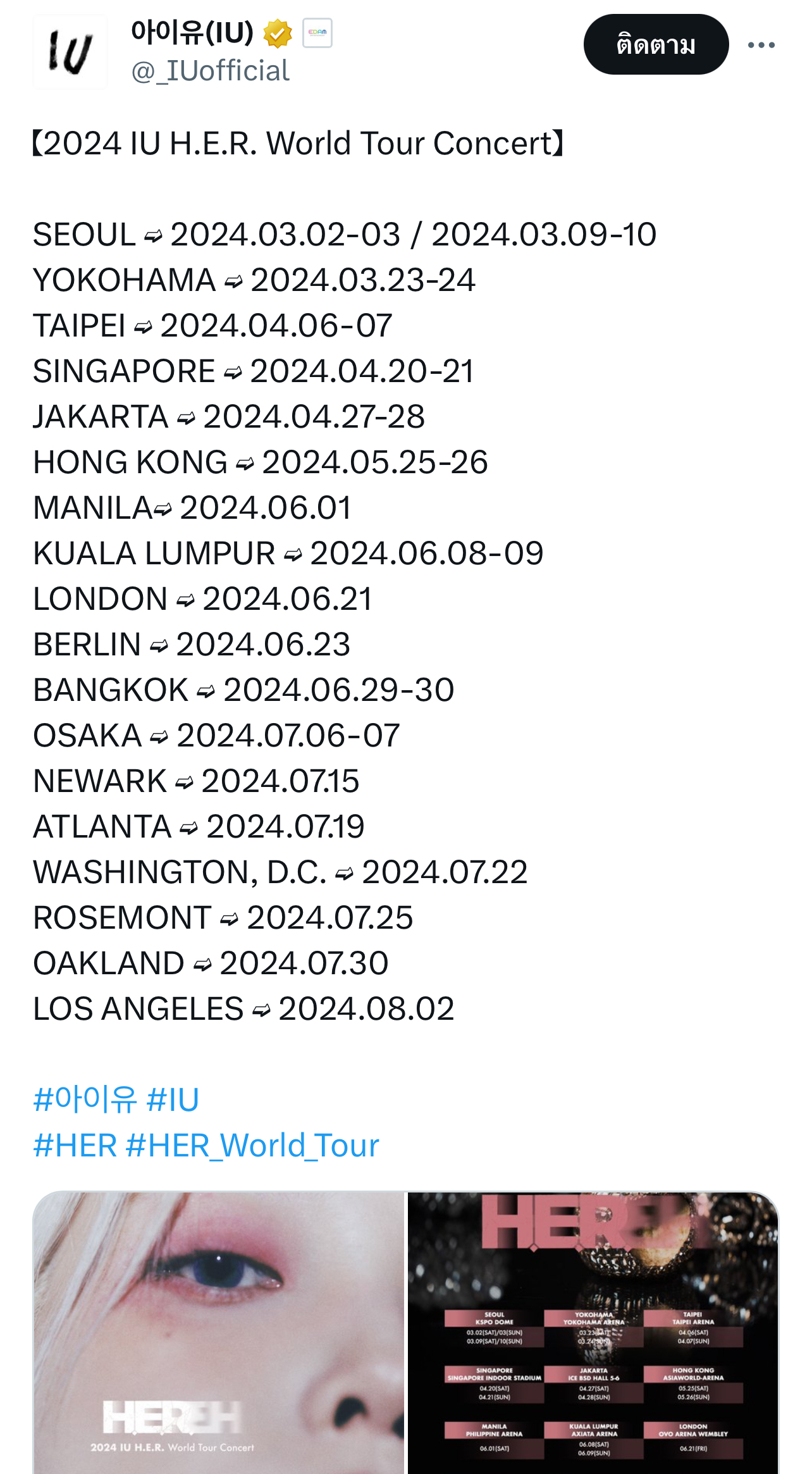812x1474 pixels.
Task: Open the EDAM affiliation badge
Action: coord(317,33)
